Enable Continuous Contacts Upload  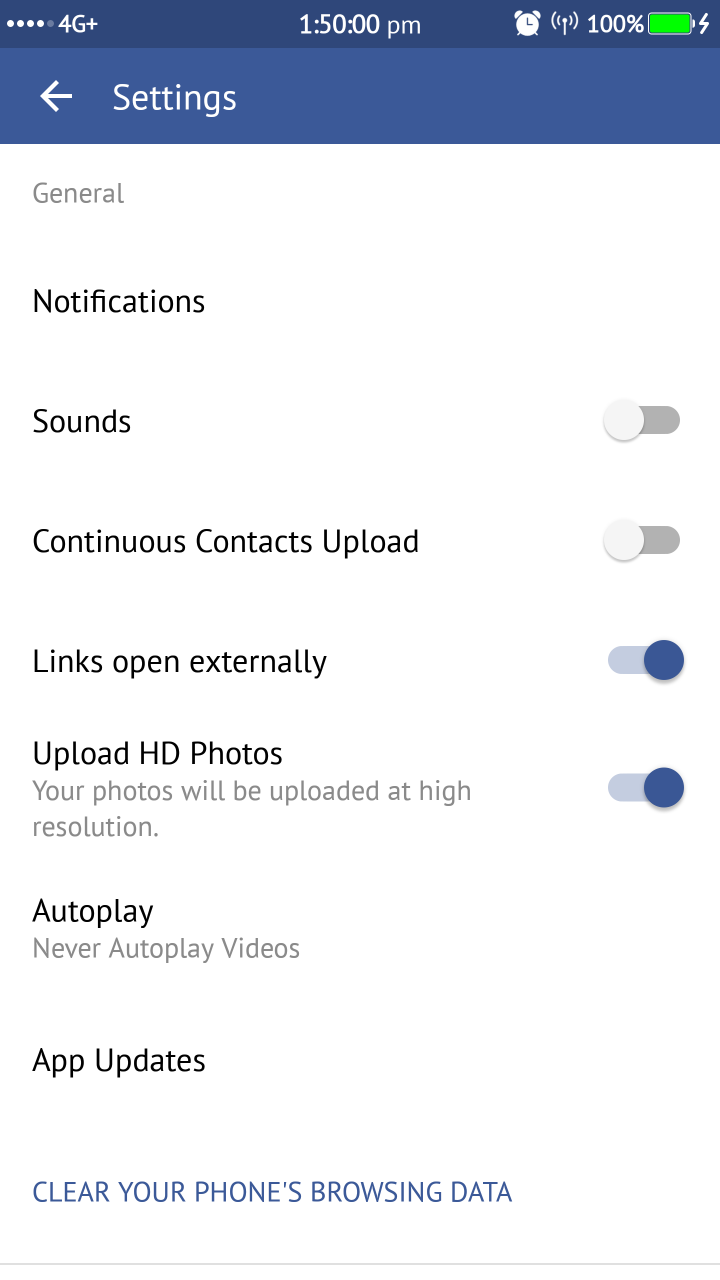point(642,541)
